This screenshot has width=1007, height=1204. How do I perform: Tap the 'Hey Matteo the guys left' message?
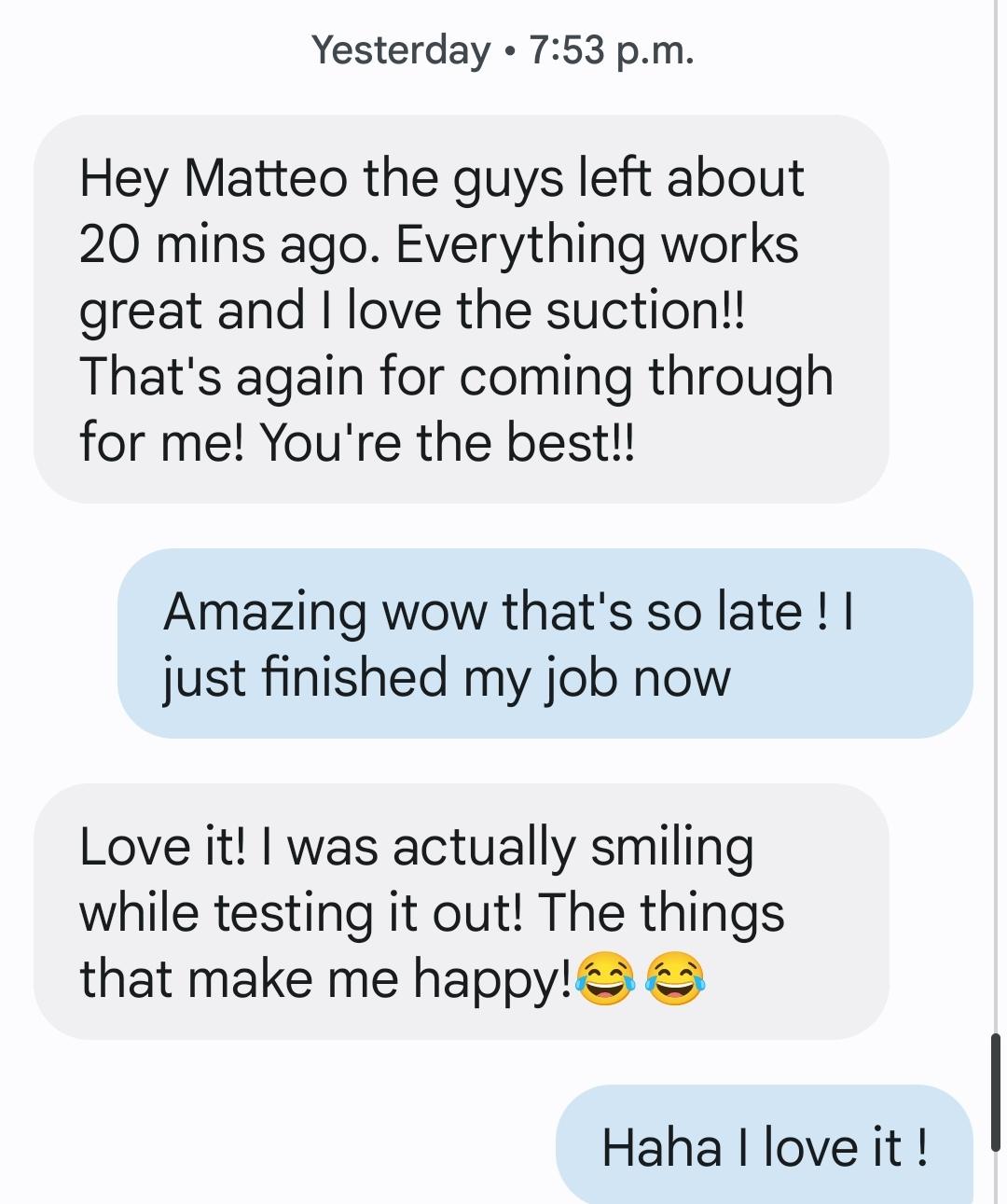pos(461,309)
